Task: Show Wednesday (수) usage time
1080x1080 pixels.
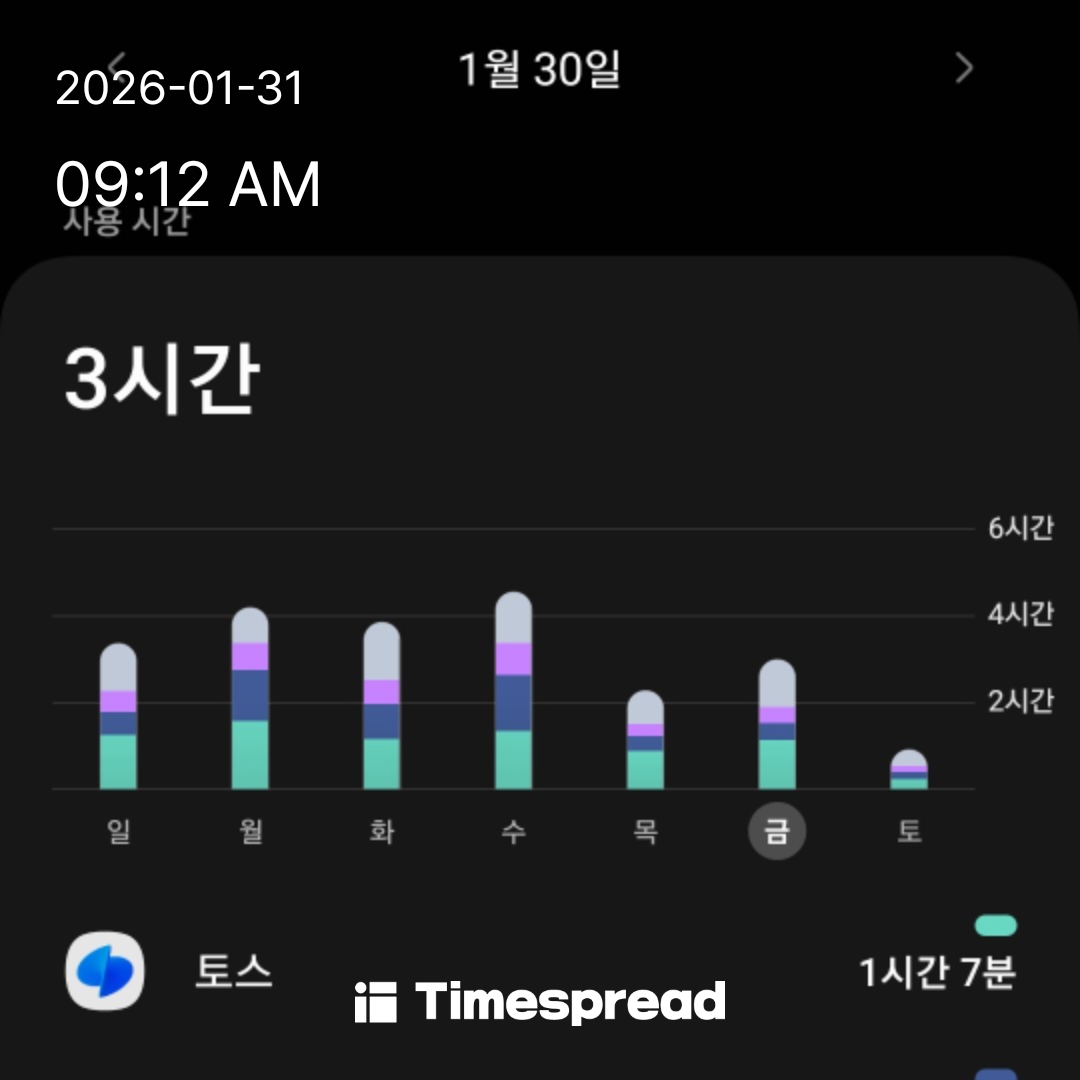Action: click(x=513, y=692)
